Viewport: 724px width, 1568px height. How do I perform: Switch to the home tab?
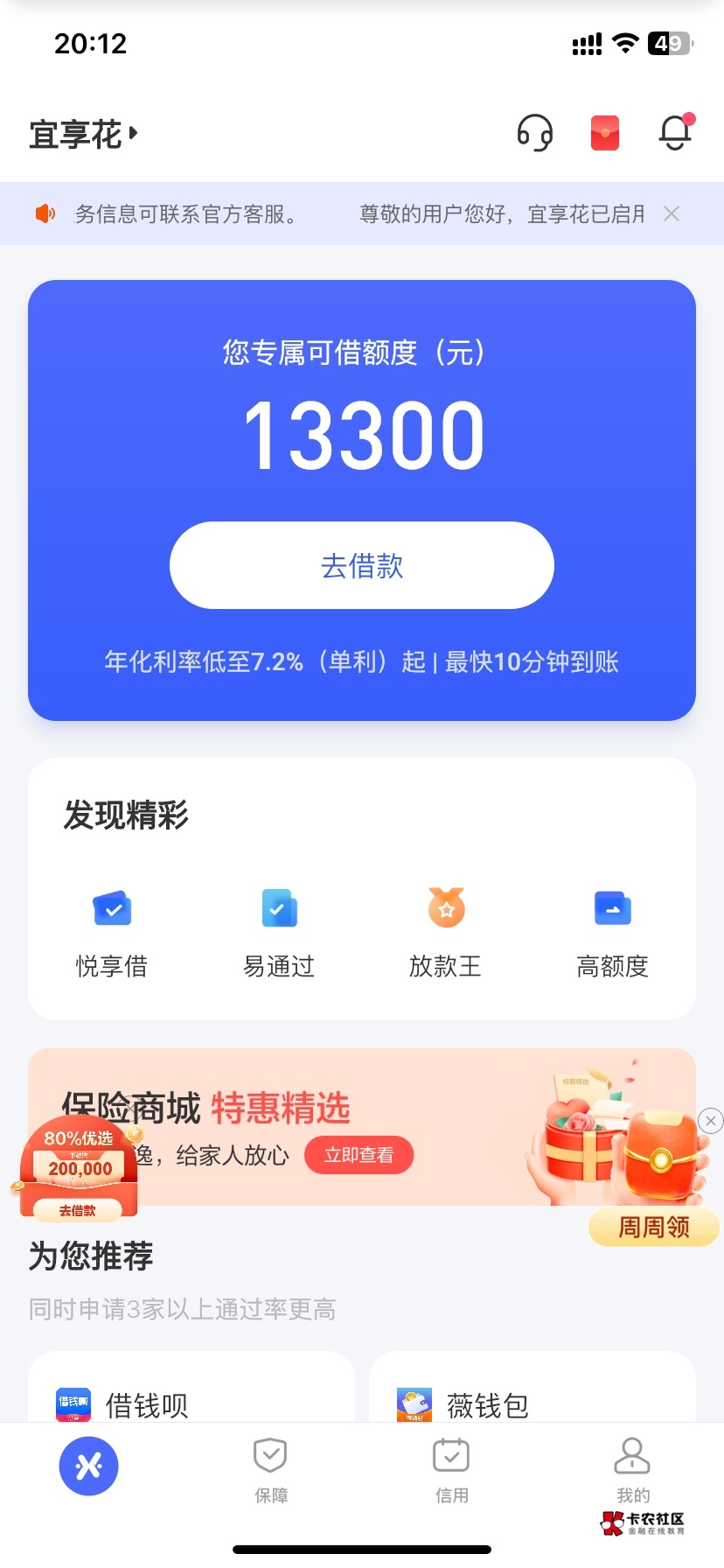pos(89,1466)
